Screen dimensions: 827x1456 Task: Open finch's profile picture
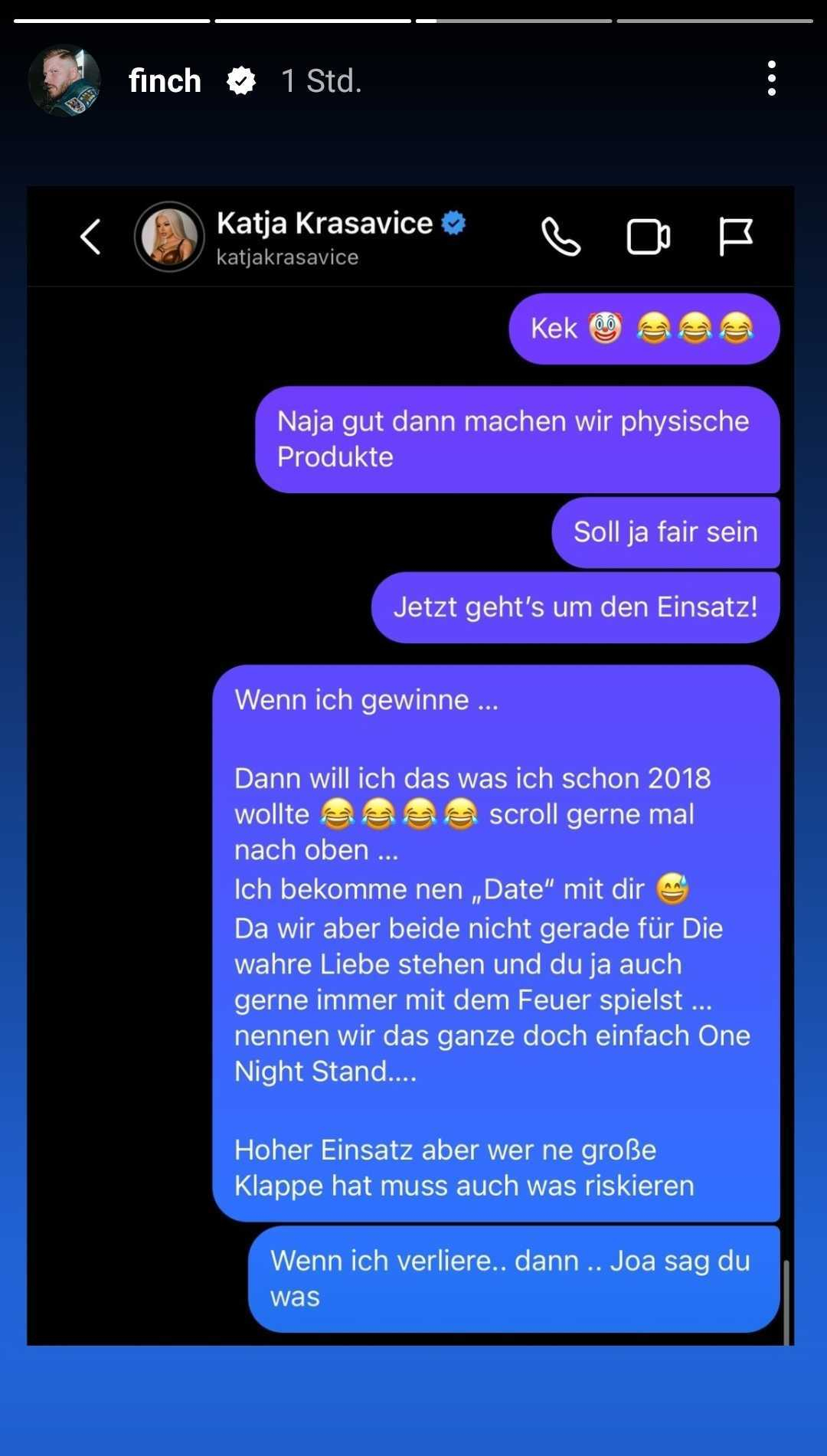coord(64,80)
